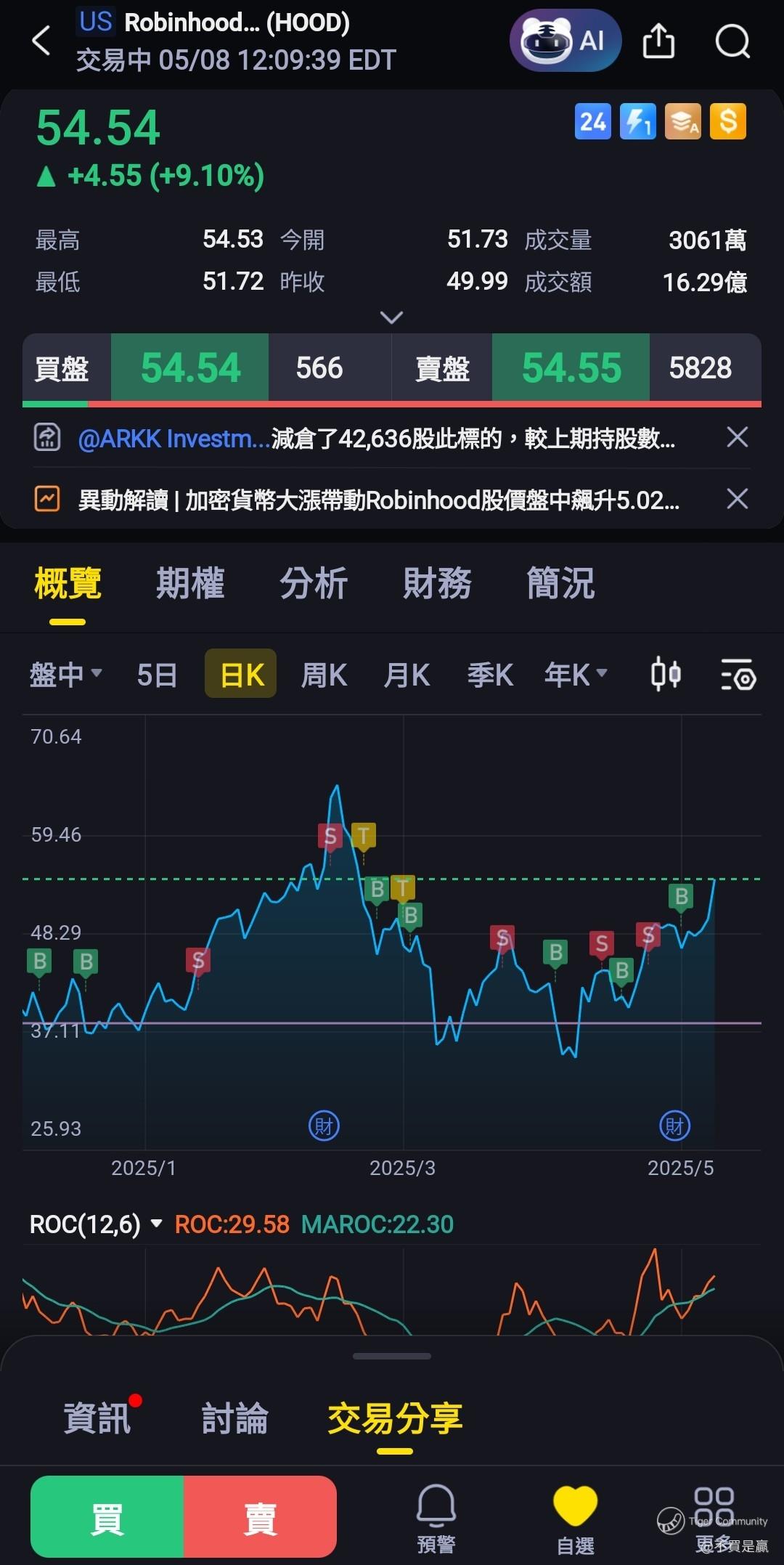Select the 5日 chart range

point(157,675)
